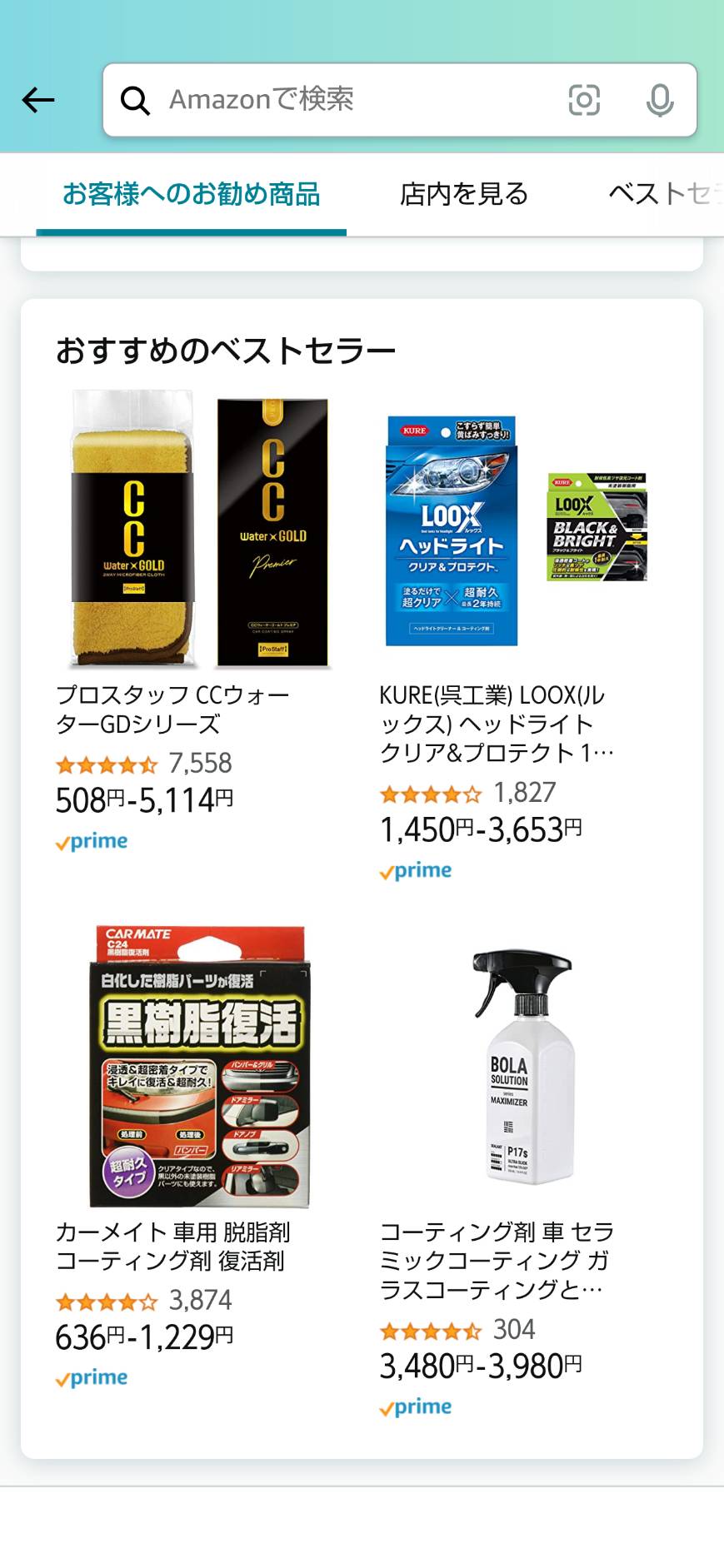Open camera scan search icon
The height and width of the screenshot is (1568, 724).
click(584, 100)
